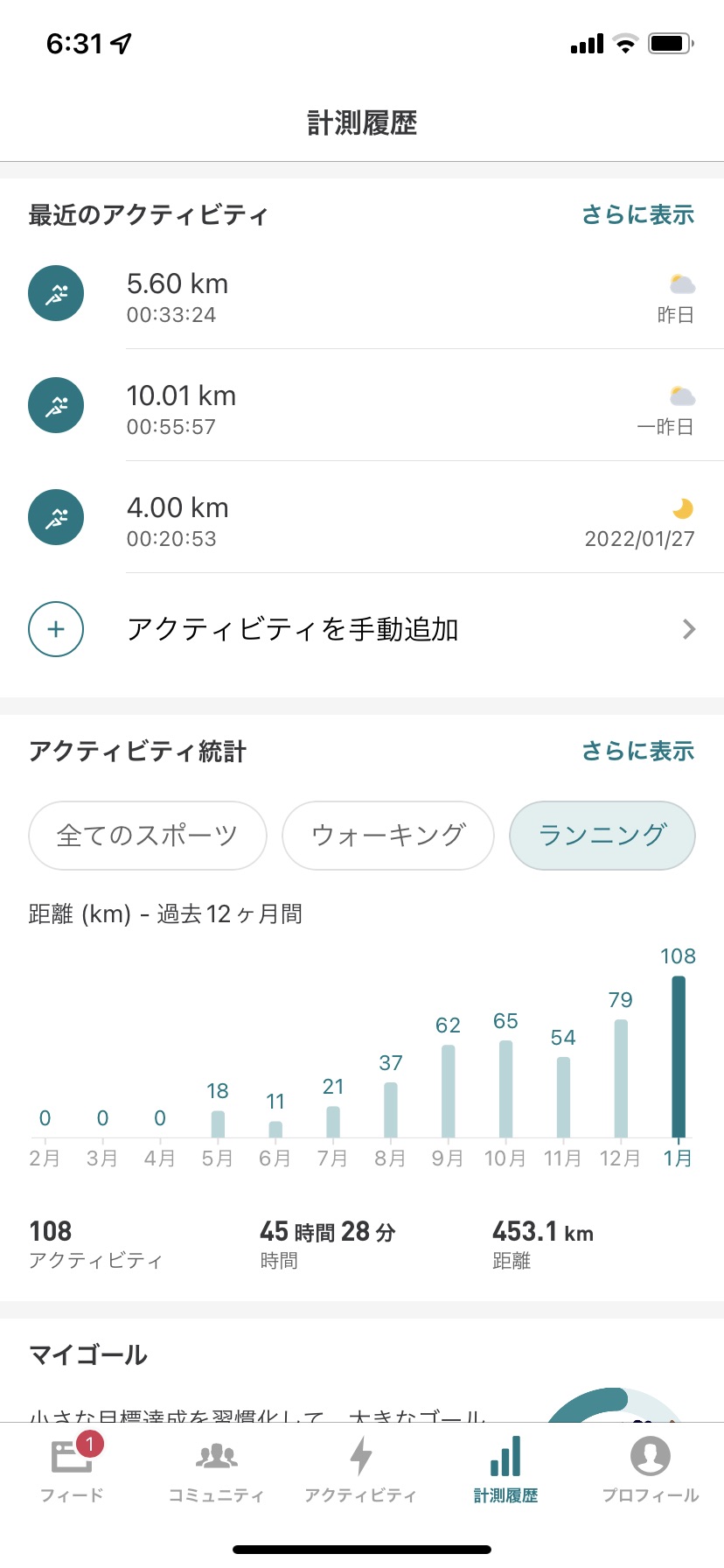The image size is (724, 1568).
Task: Filter stats by ウォーキング
Action: (x=388, y=836)
